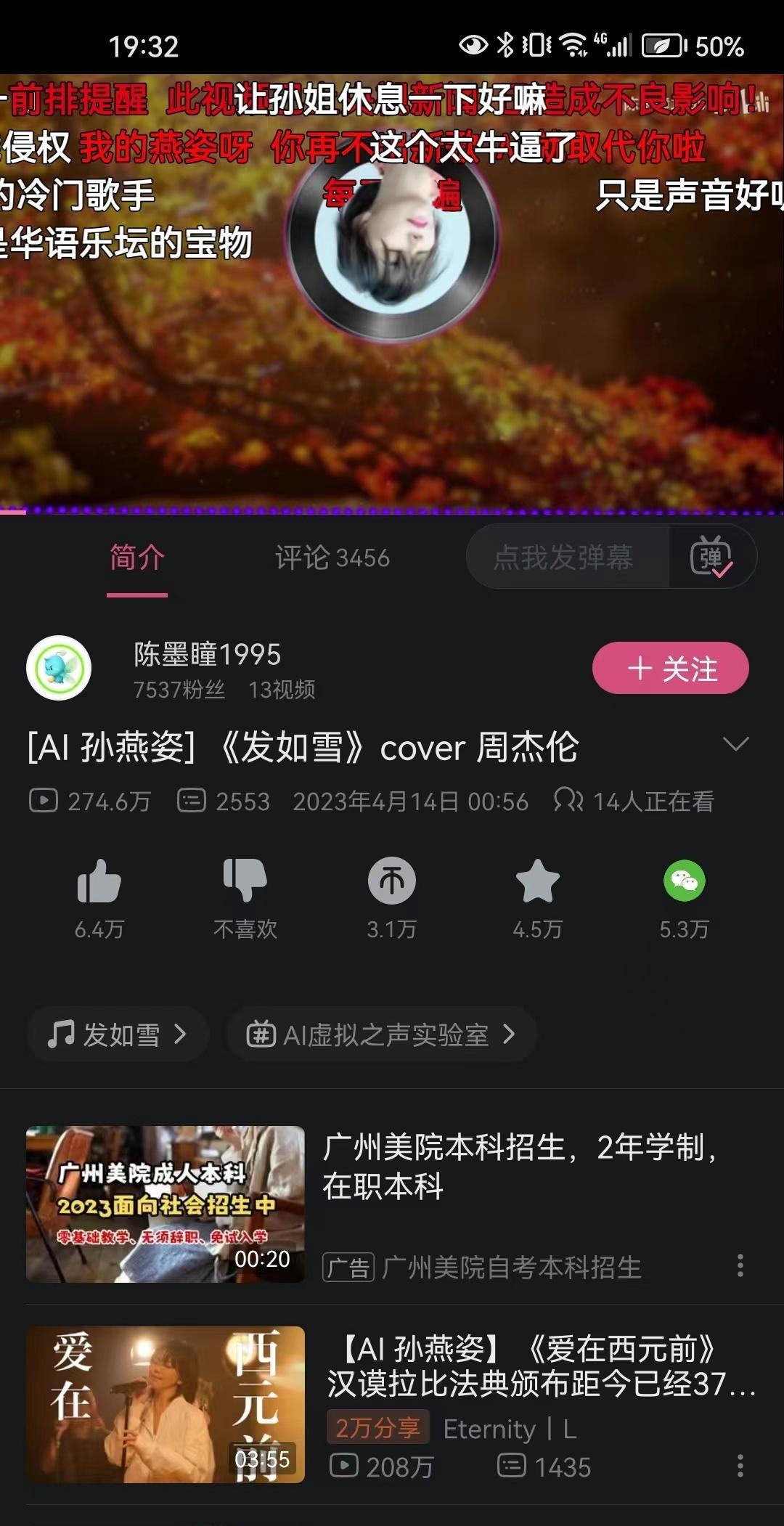Tap the 点我发弹幕 input field

563,558
